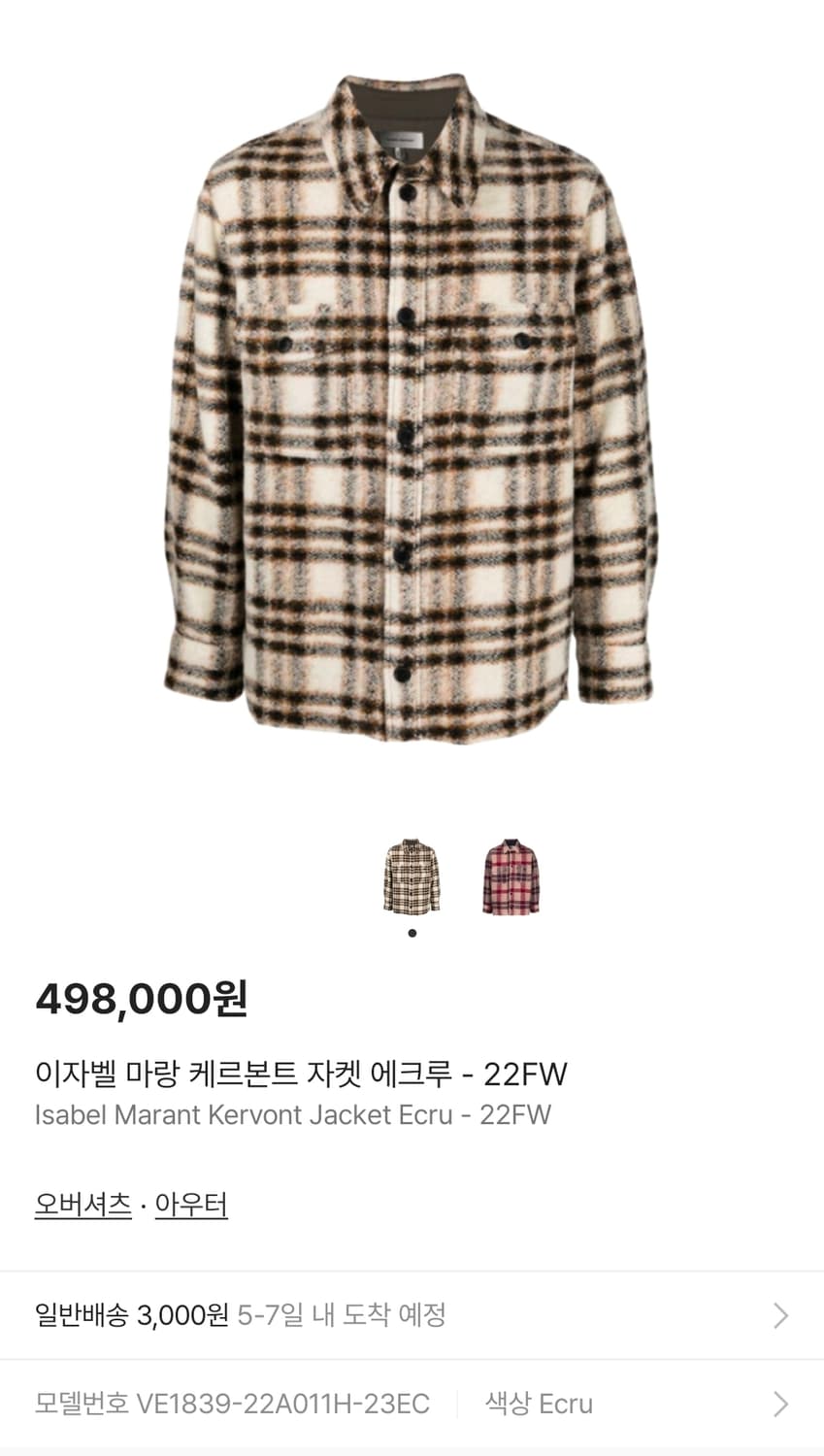Open the 오버셔츠 category link
Image resolution: width=824 pixels, height=1456 pixels.
coord(82,1205)
